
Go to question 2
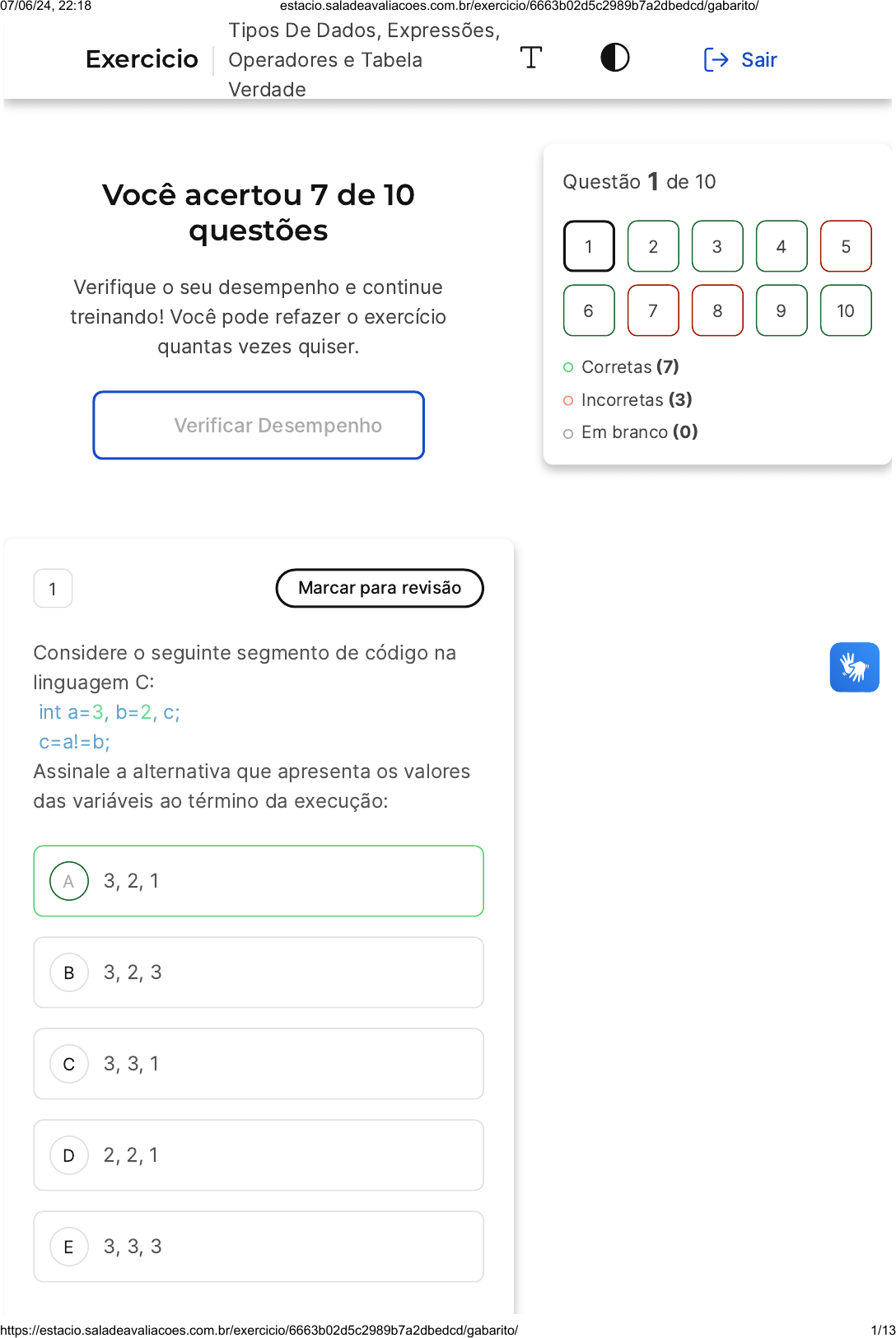653,246
